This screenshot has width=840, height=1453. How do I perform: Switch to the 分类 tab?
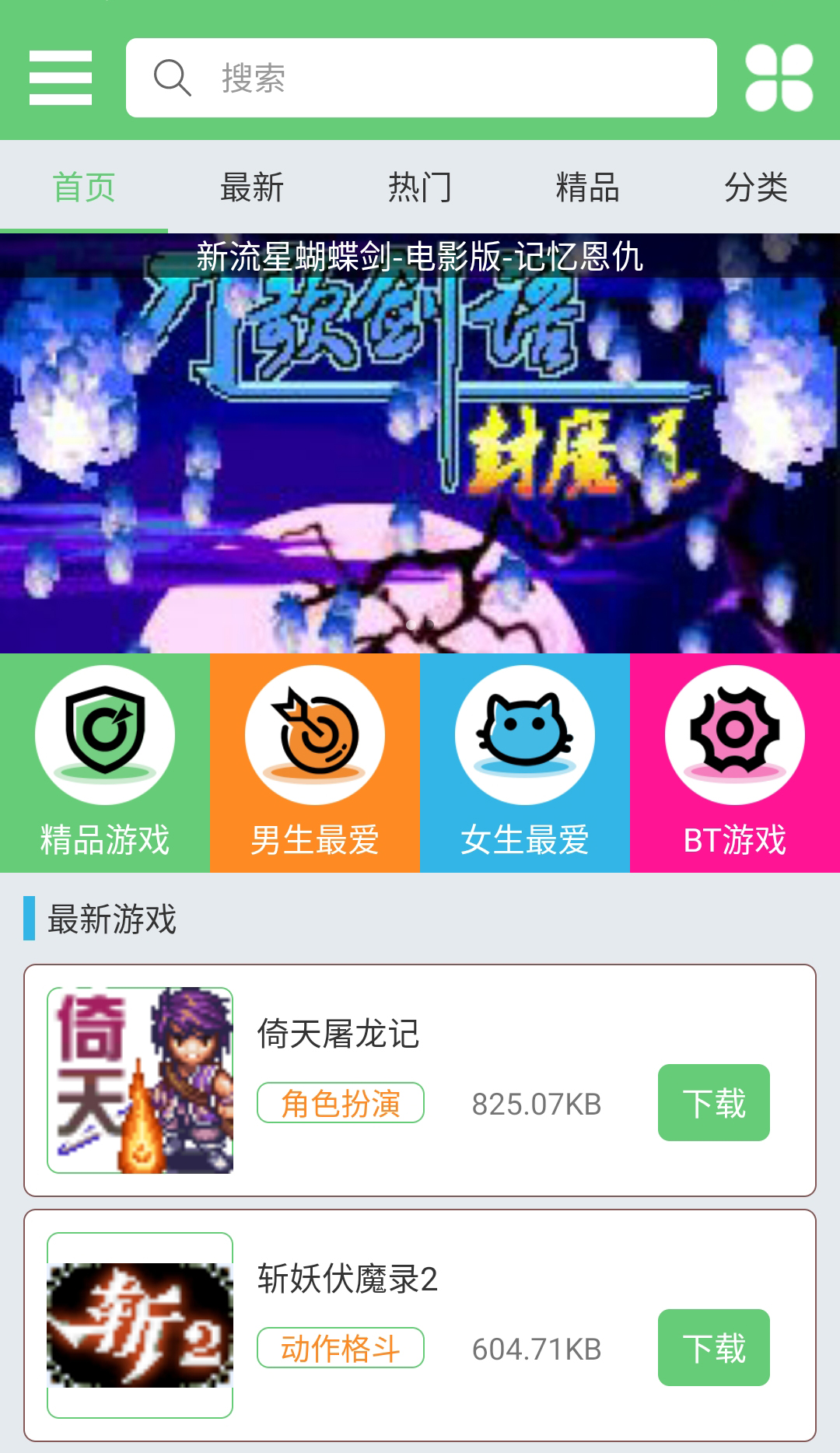756,187
